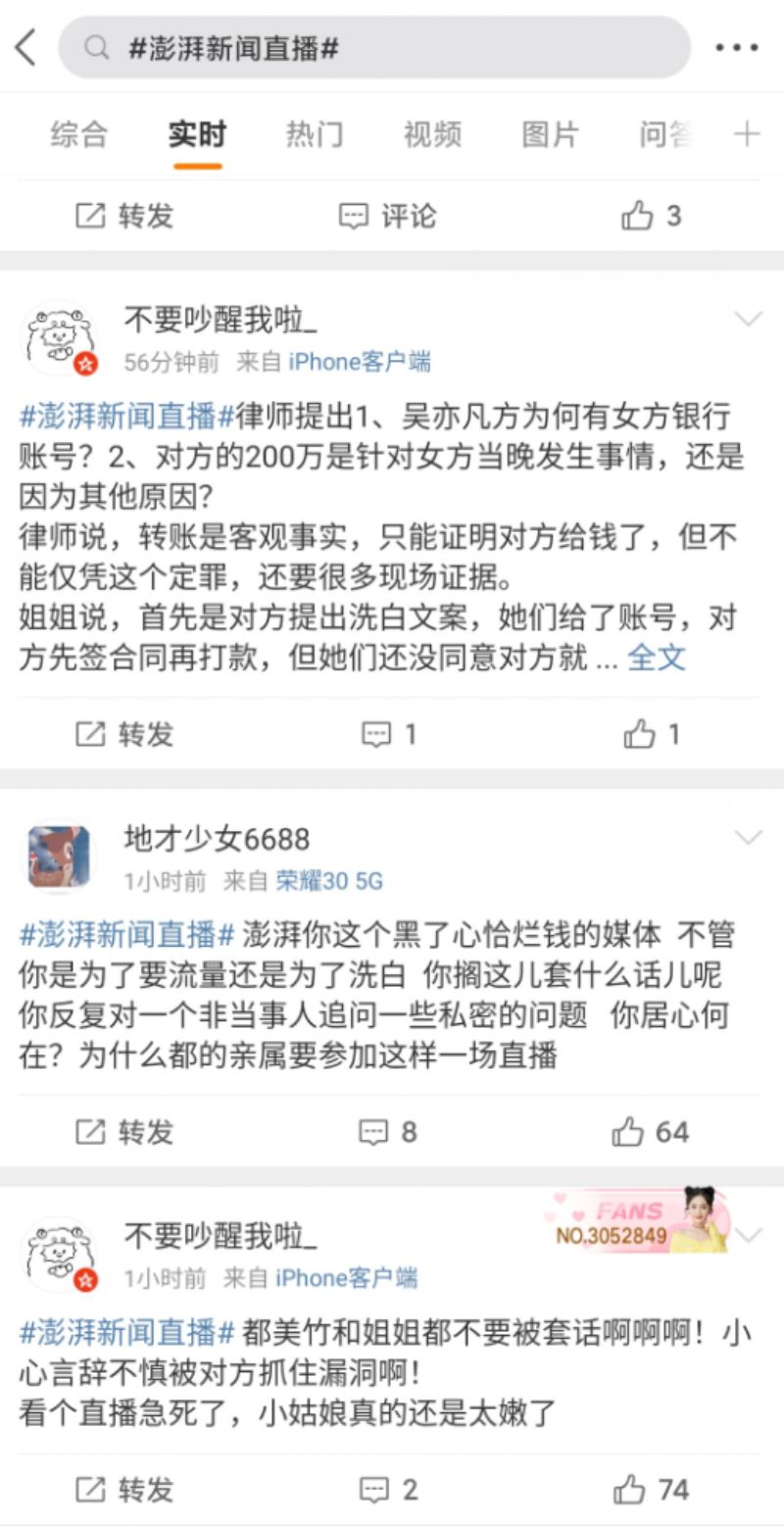Tap the 评论 button in top post
Viewport: 784px width, 1526px height.
(388, 216)
